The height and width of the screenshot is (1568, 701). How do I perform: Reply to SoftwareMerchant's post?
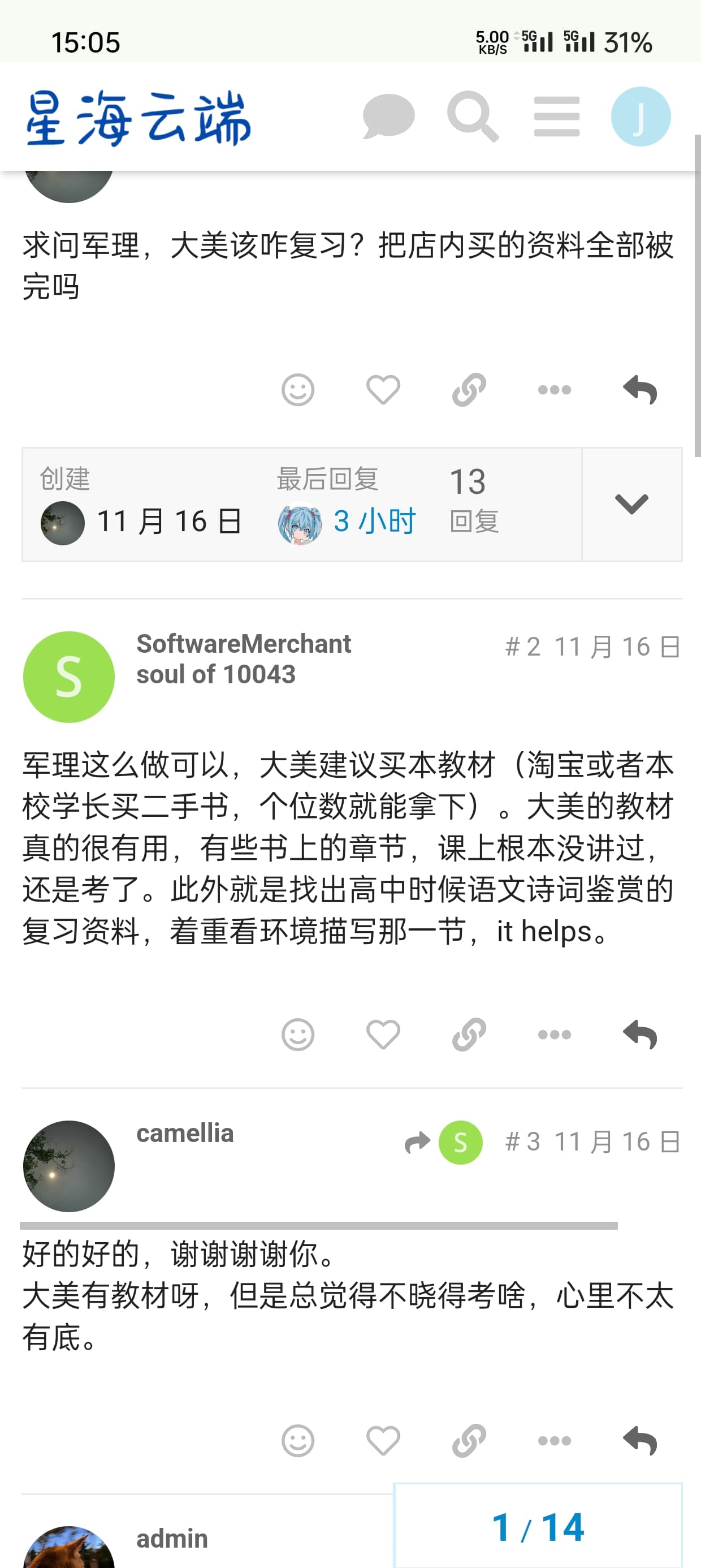pos(640,1035)
